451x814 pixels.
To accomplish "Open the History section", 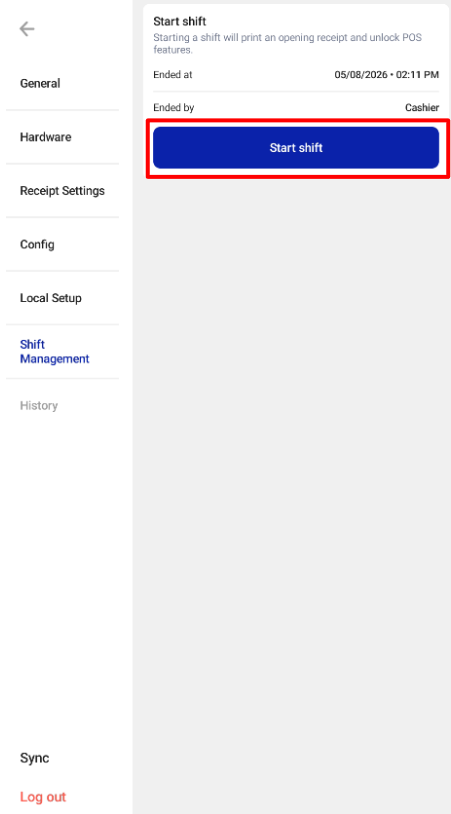I will (39, 405).
